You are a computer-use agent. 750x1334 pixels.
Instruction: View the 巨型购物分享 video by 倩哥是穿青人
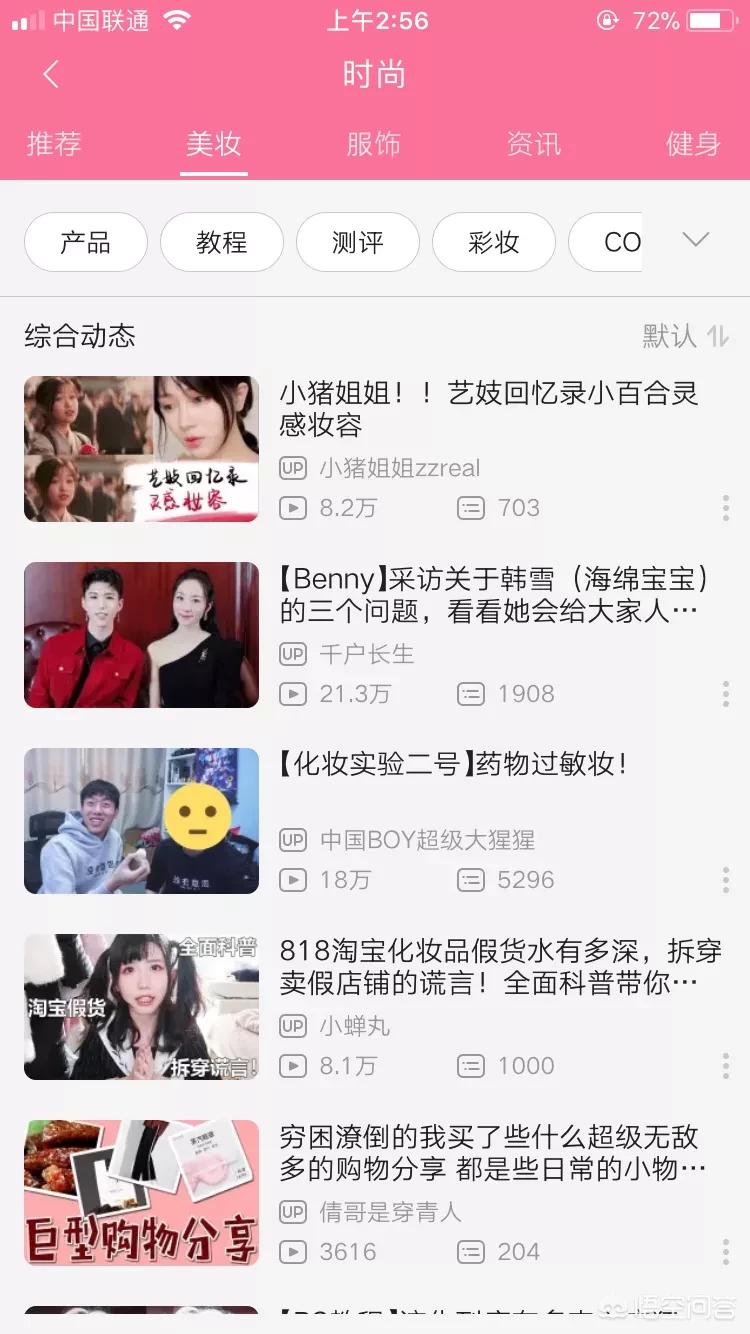pos(141,1193)
